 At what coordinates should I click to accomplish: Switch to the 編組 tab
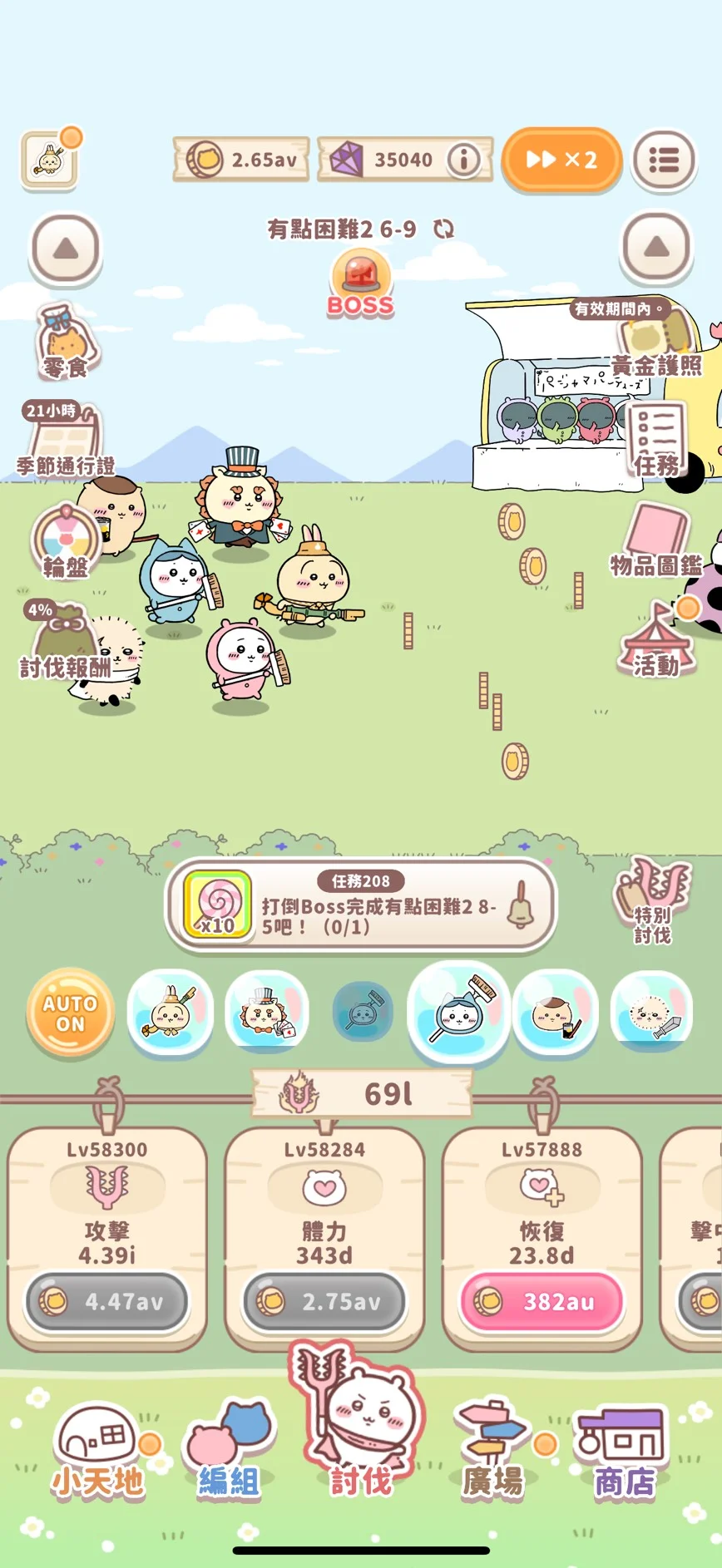click(x=229, y=1451)
